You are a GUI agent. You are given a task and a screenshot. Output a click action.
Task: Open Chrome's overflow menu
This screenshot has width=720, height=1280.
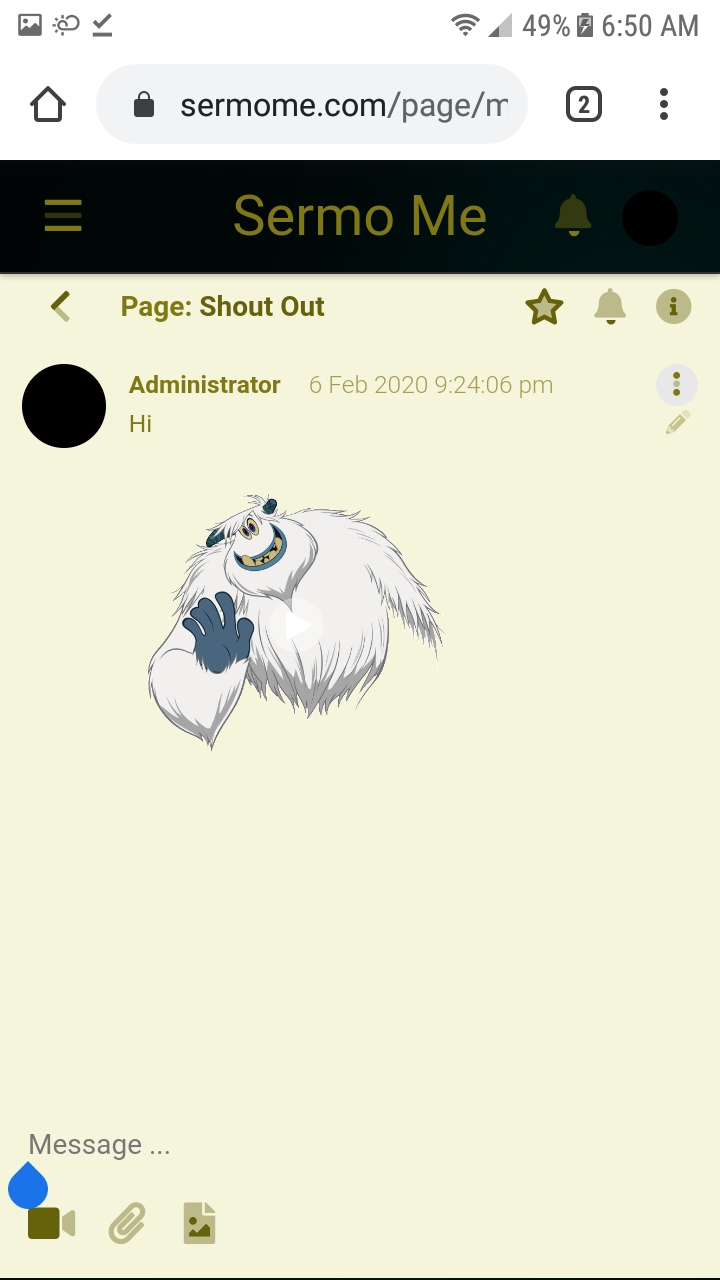(x=664, y=104)
